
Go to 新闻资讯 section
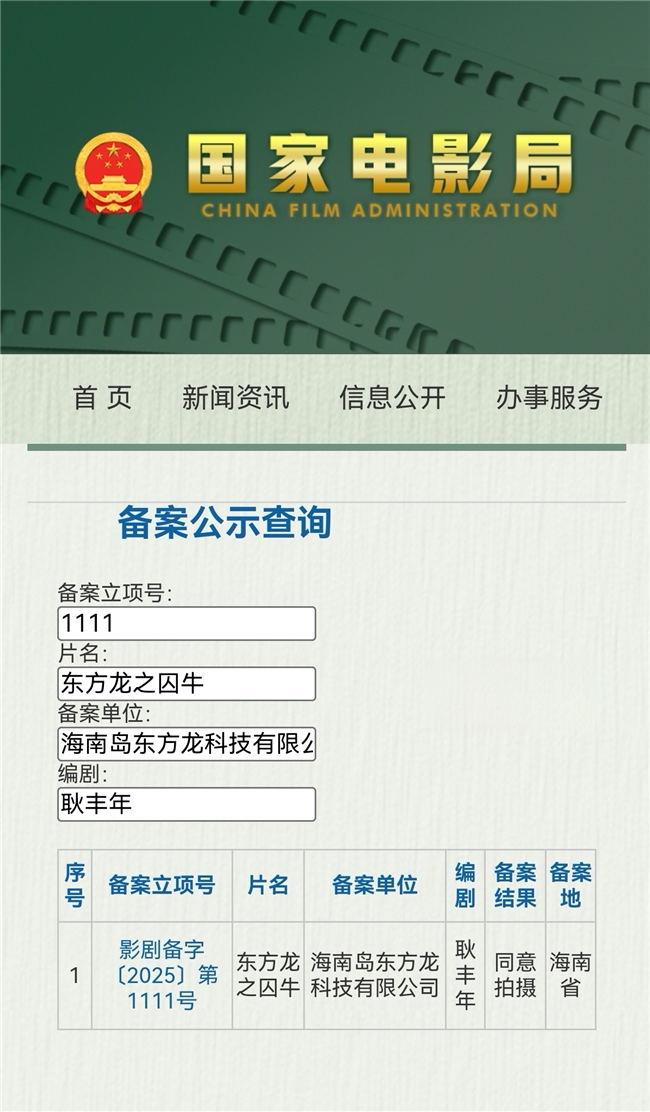tap(235, 398)
